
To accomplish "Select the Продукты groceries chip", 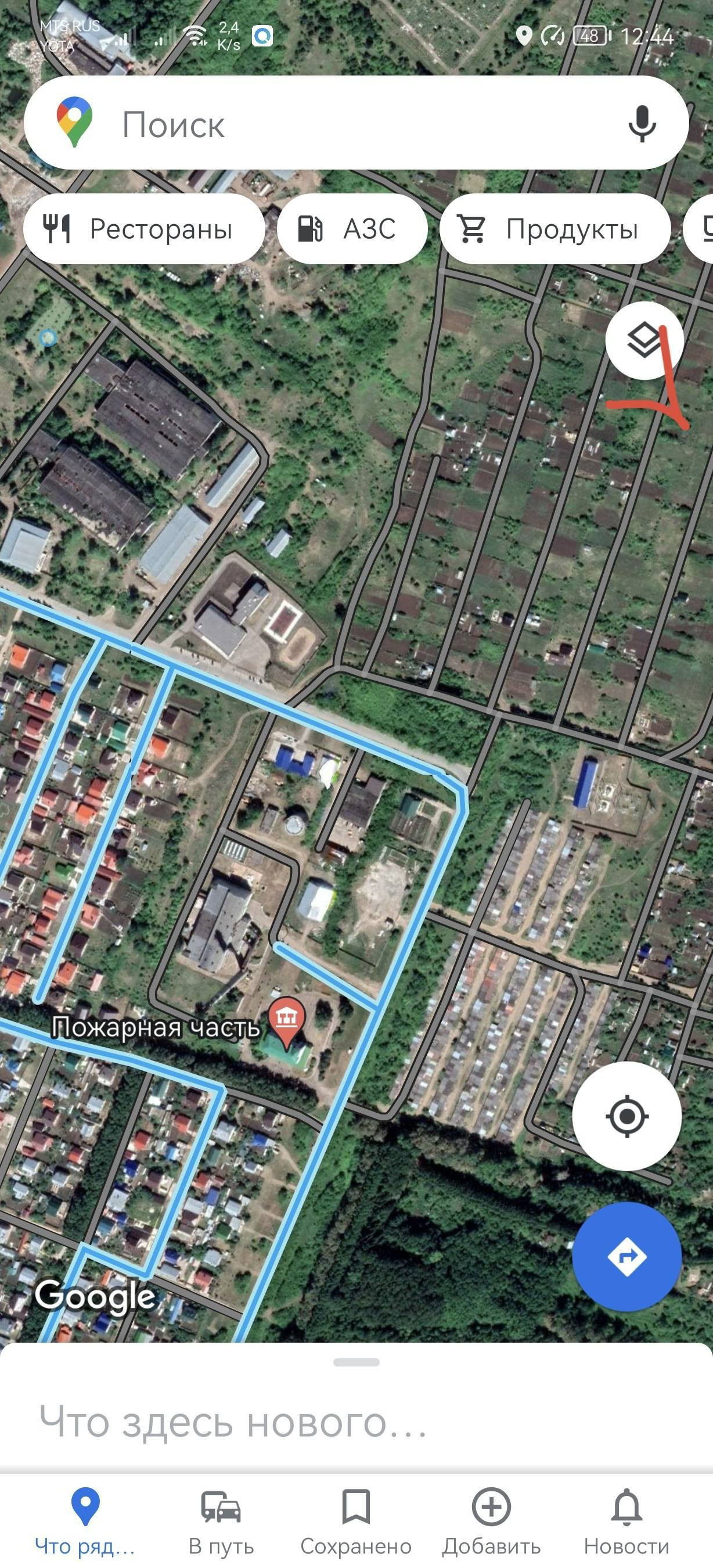I will pos(555,229).
